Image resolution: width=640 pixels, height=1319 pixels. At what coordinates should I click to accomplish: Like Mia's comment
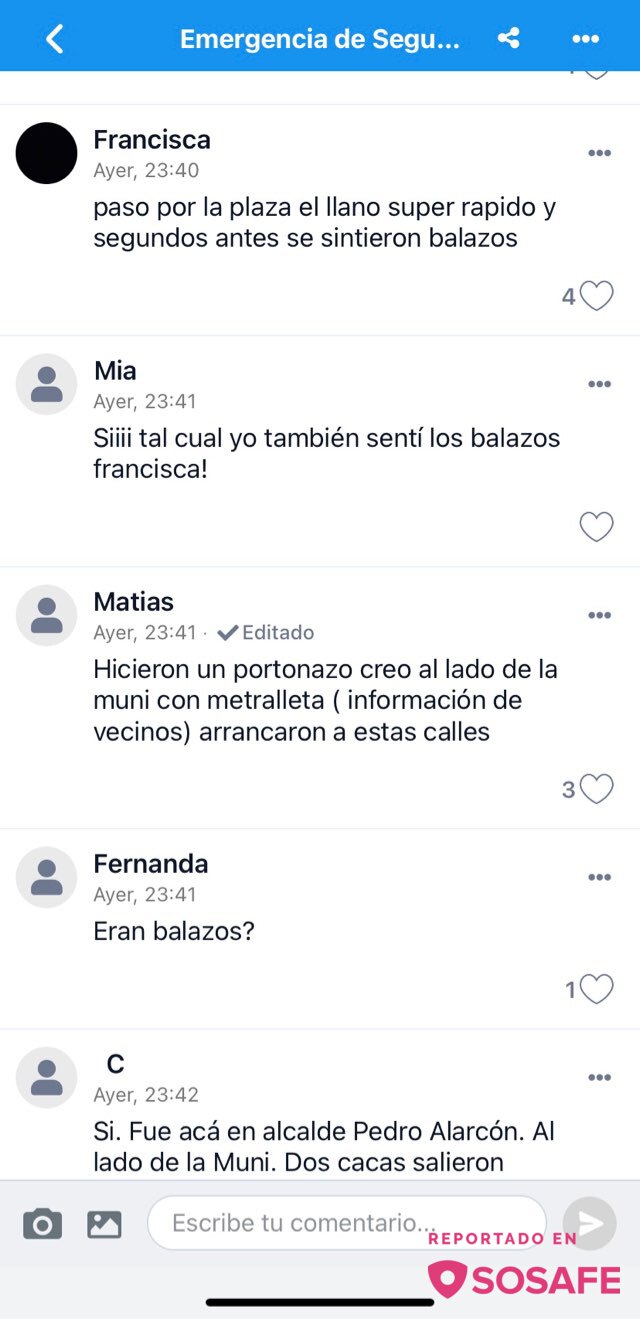[x=597, y=527]
